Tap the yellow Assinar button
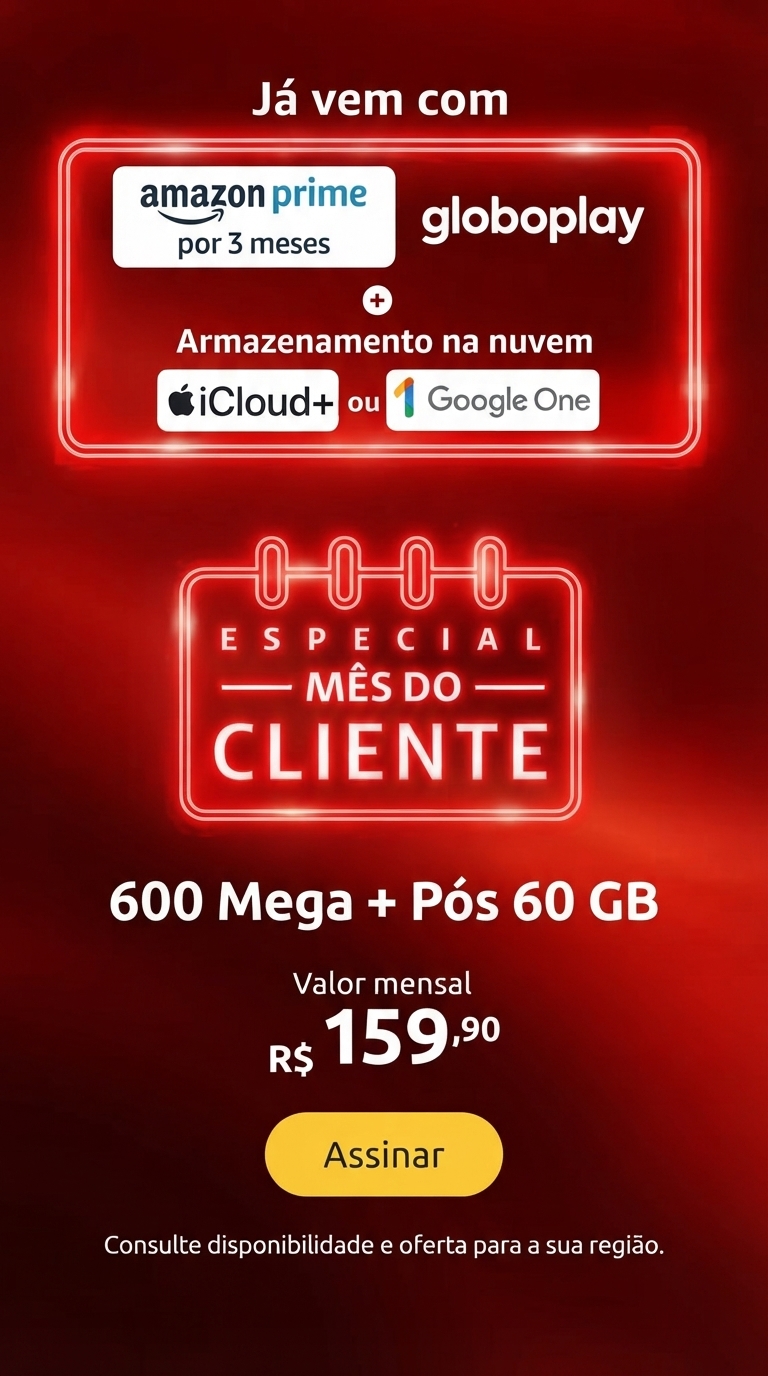The width and height of the screenshot is (768, 1376). pyautogui.click(x=384, y=1154)
